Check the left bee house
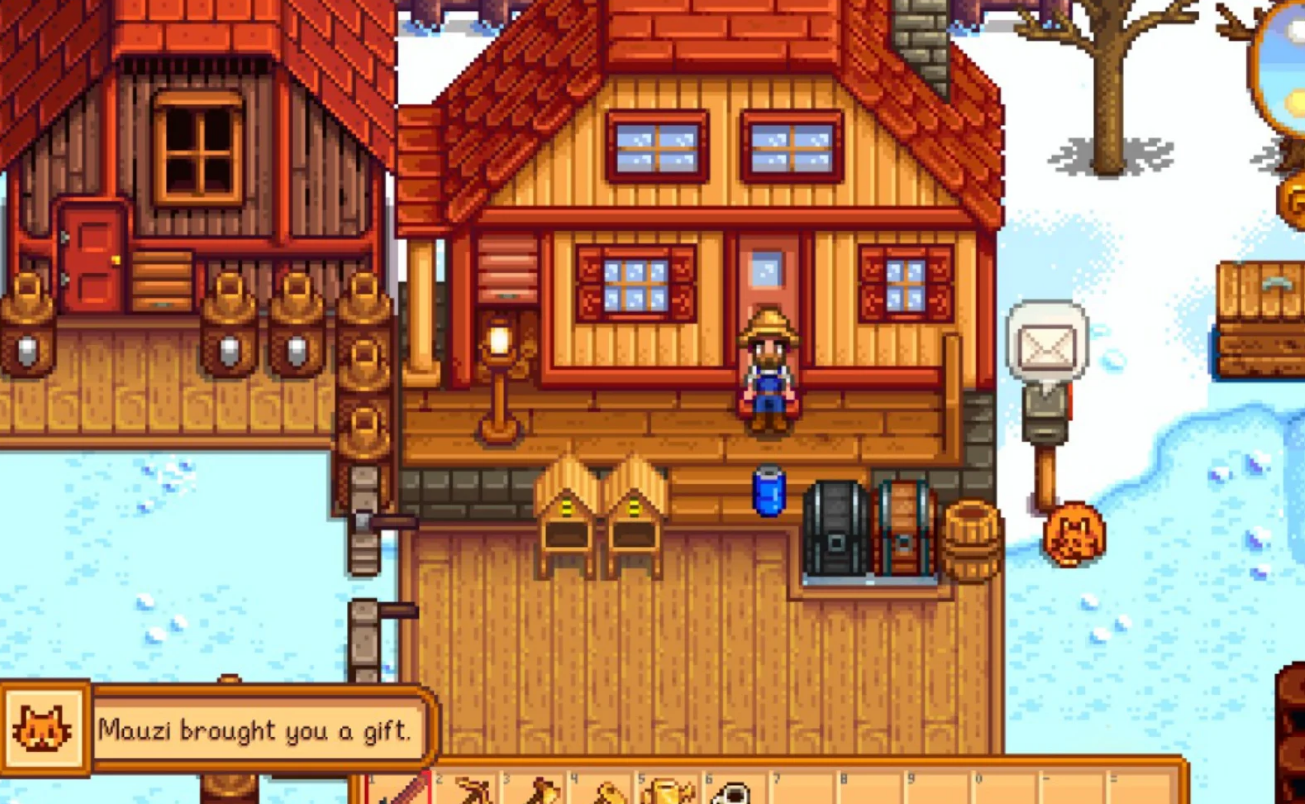Viewport: 1305px width, 804px height. [x=565, y=515]
